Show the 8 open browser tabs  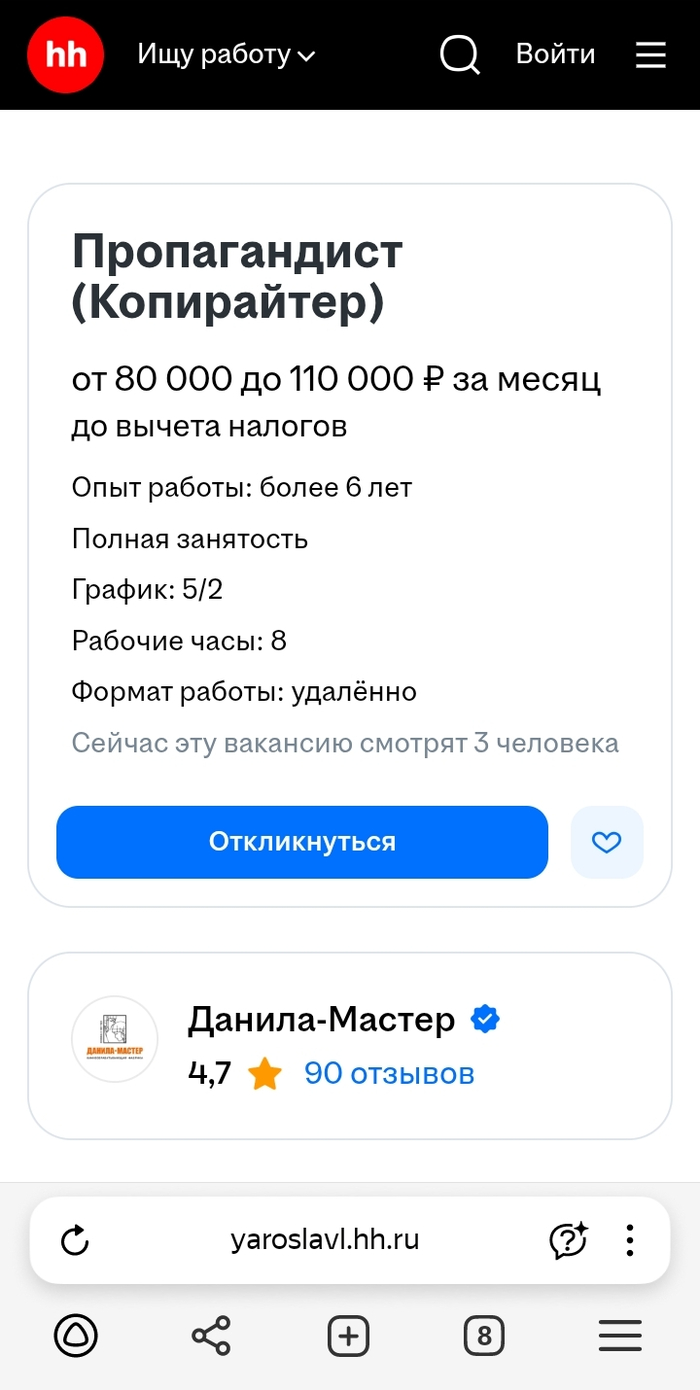click(x=484, y=1336)
